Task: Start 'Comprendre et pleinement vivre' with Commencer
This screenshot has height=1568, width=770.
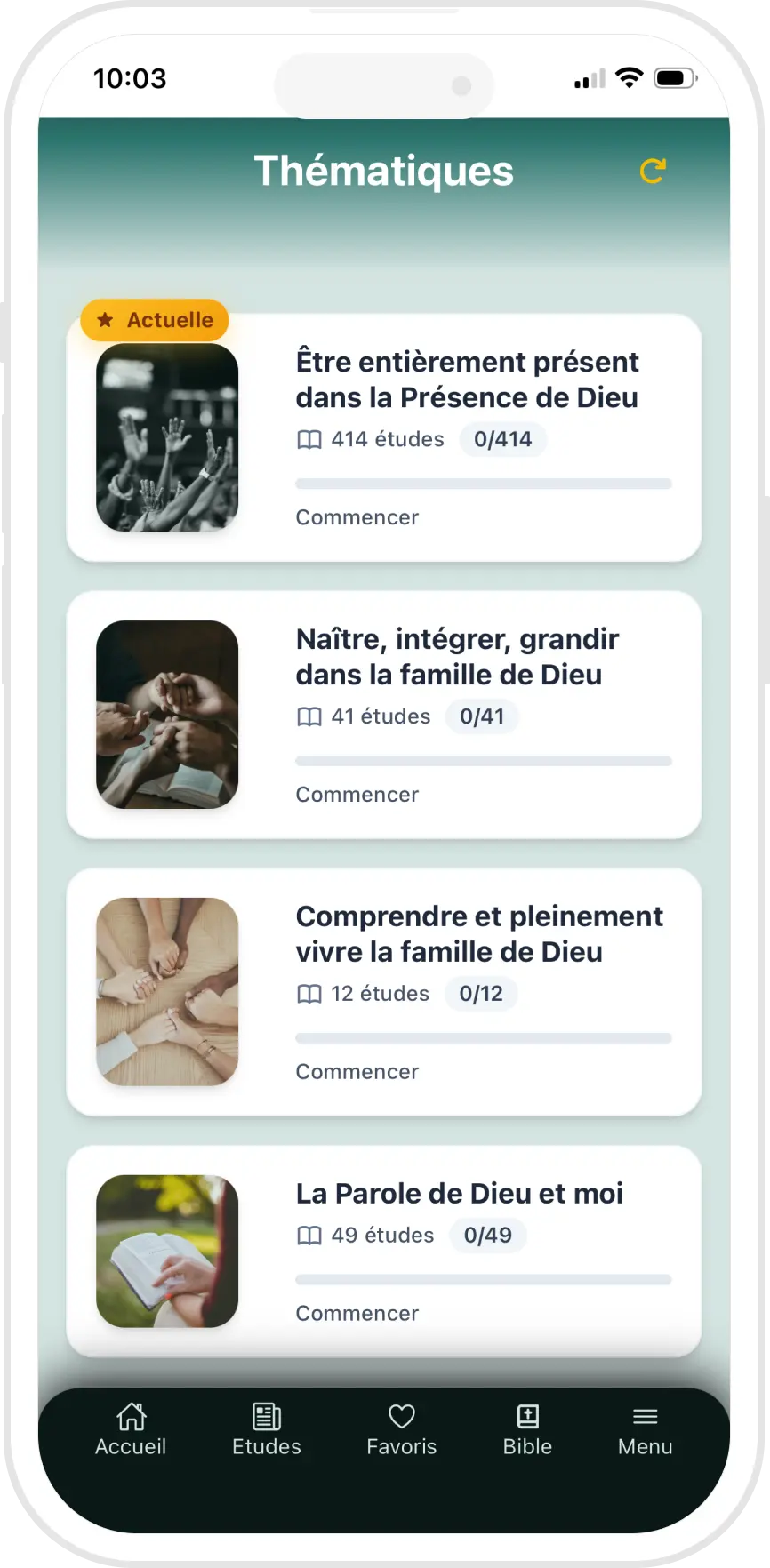Action: (357, 1071)
